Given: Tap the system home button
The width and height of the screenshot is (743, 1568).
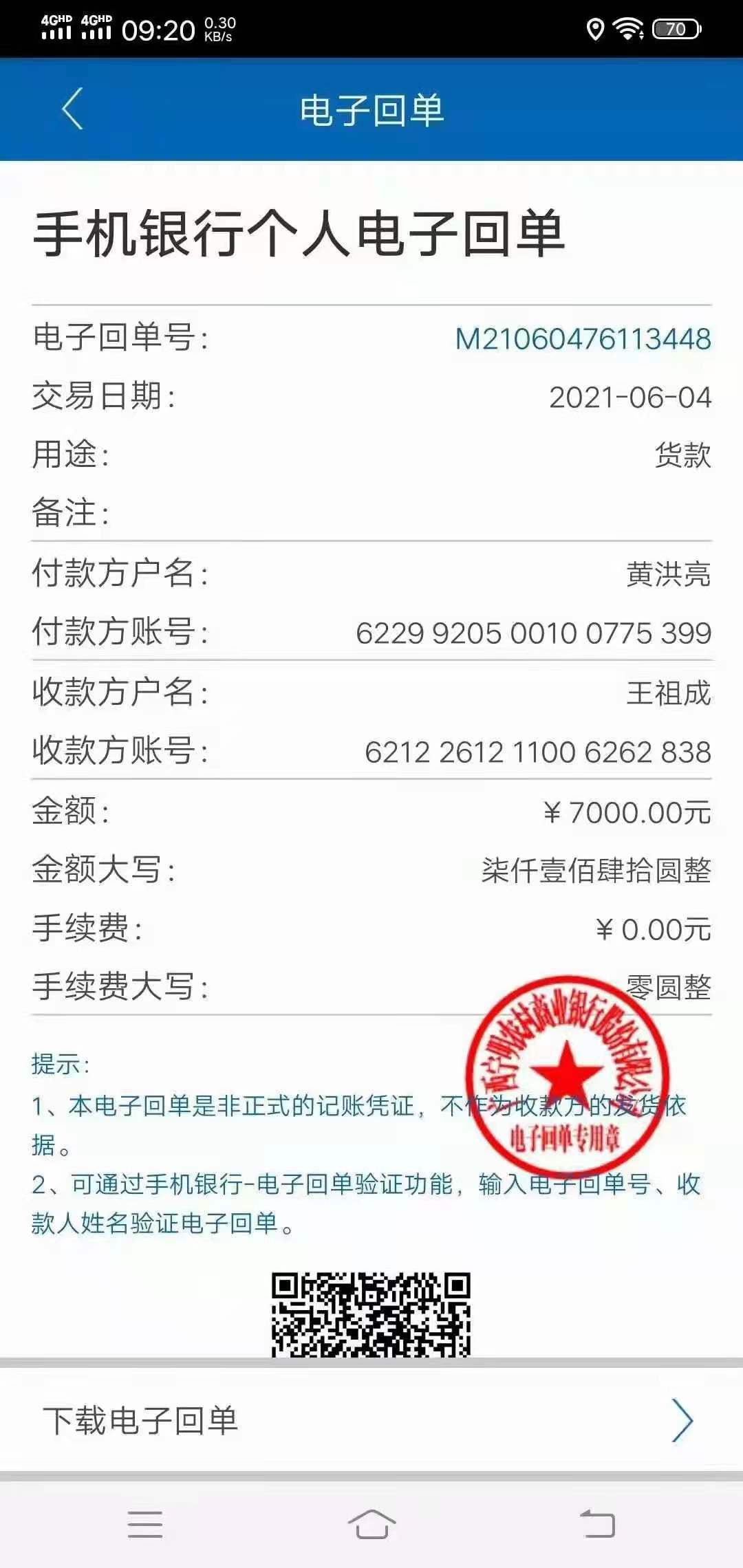Looking at the screenshot, I should [371, 1524].
